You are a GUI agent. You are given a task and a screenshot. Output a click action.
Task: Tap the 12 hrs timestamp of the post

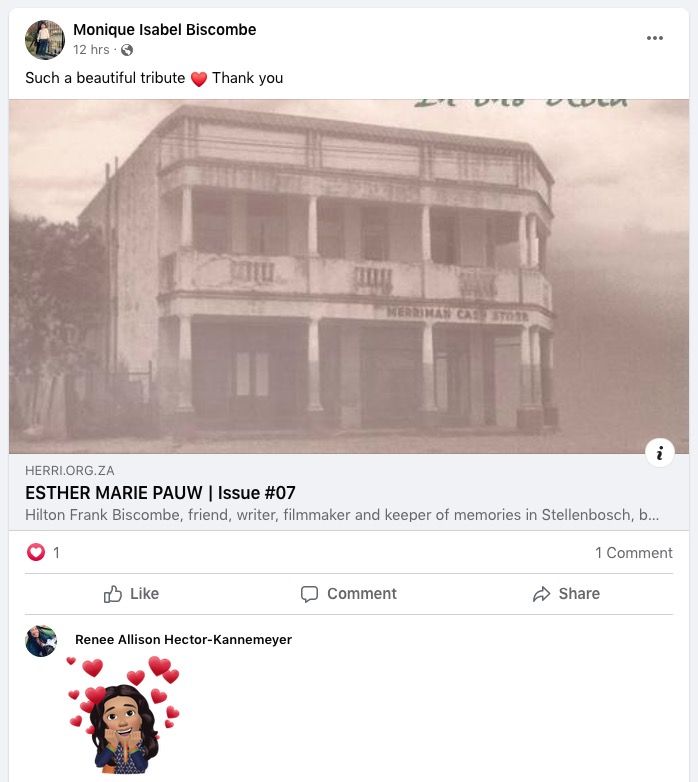(91, 50)
